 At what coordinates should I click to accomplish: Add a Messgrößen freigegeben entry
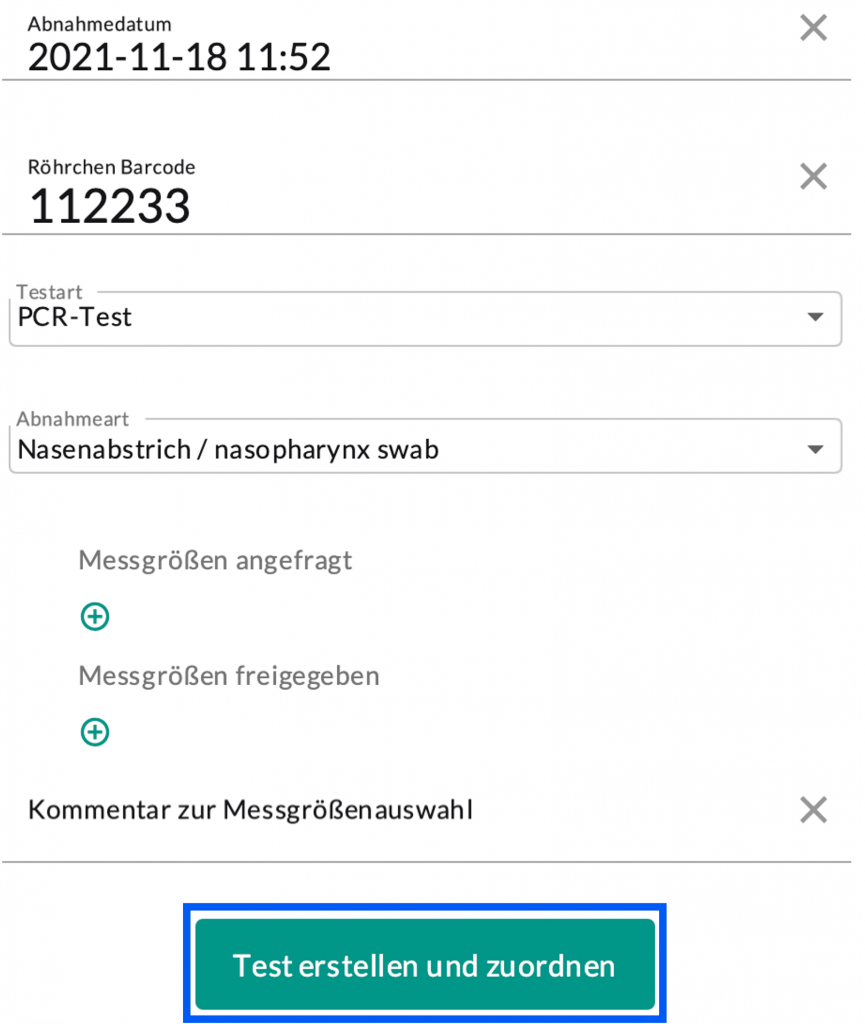(x=95, y=732)
